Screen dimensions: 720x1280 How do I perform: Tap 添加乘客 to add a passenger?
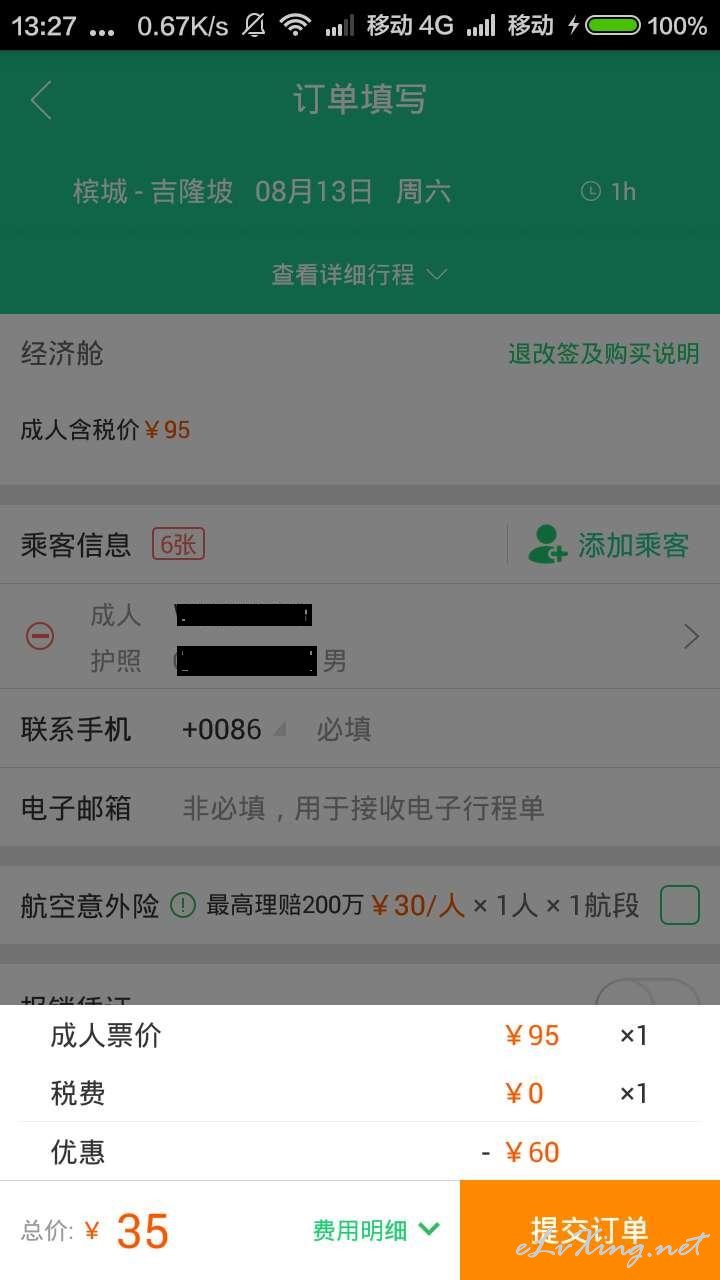(608, 545)
